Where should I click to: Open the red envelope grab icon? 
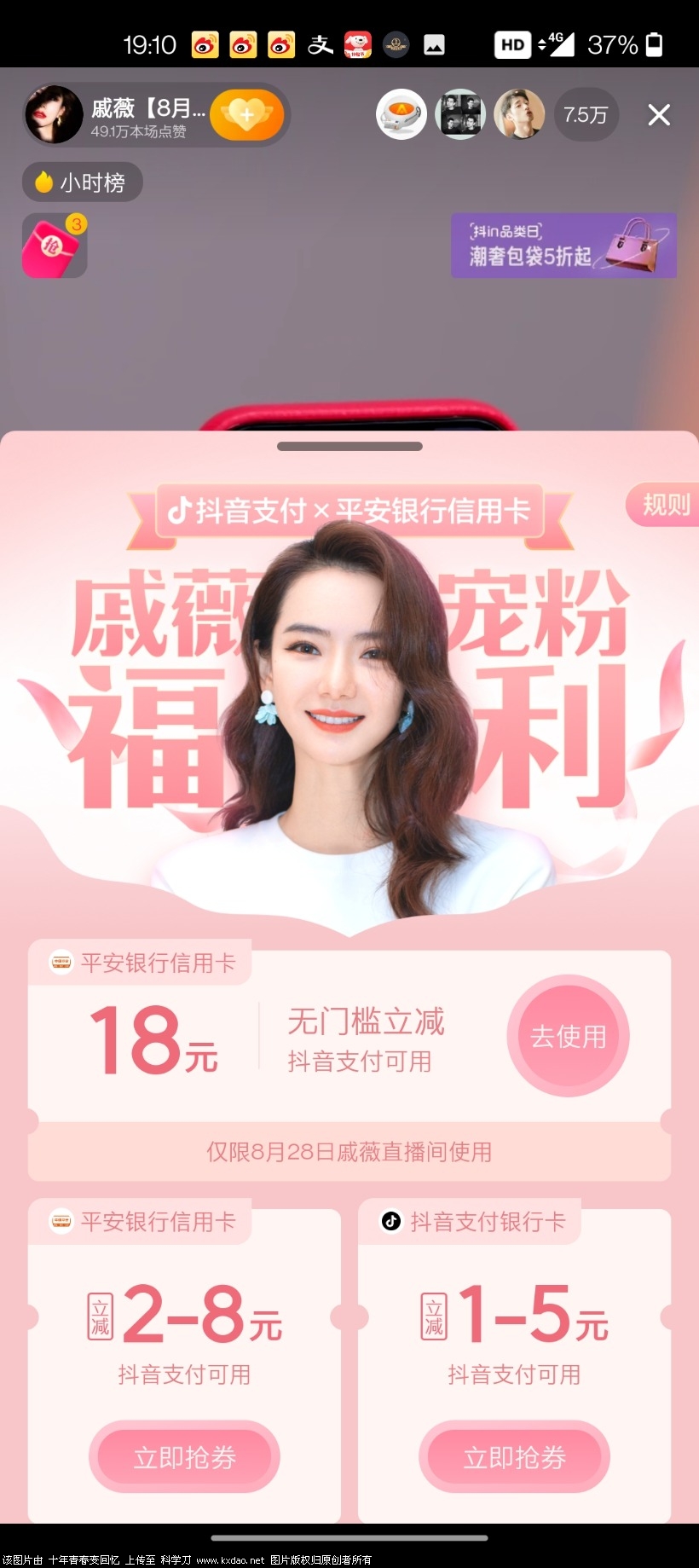tap(55, 246)
